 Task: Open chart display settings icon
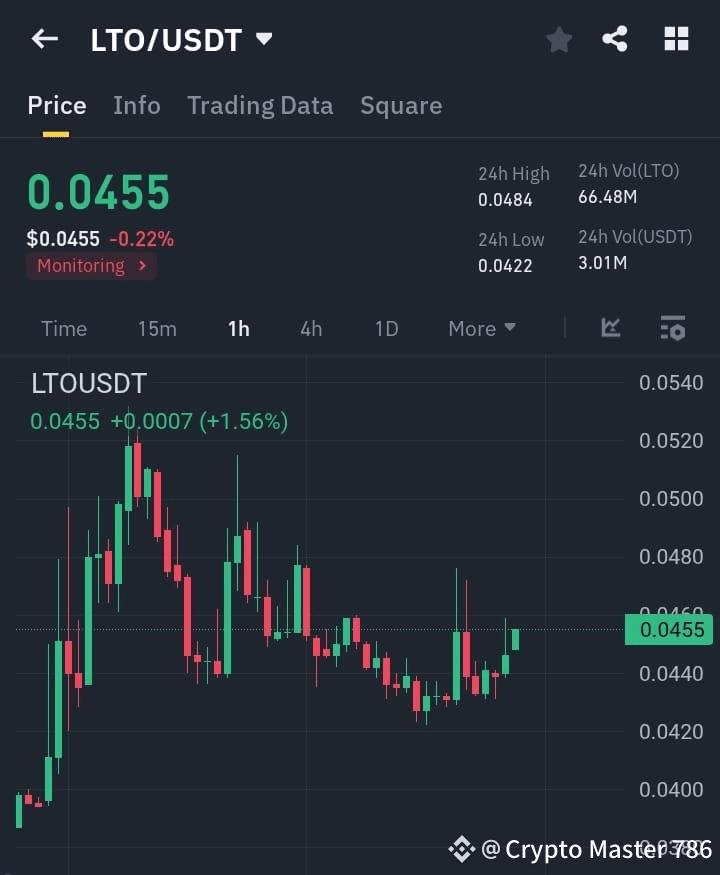coord(673,328)
